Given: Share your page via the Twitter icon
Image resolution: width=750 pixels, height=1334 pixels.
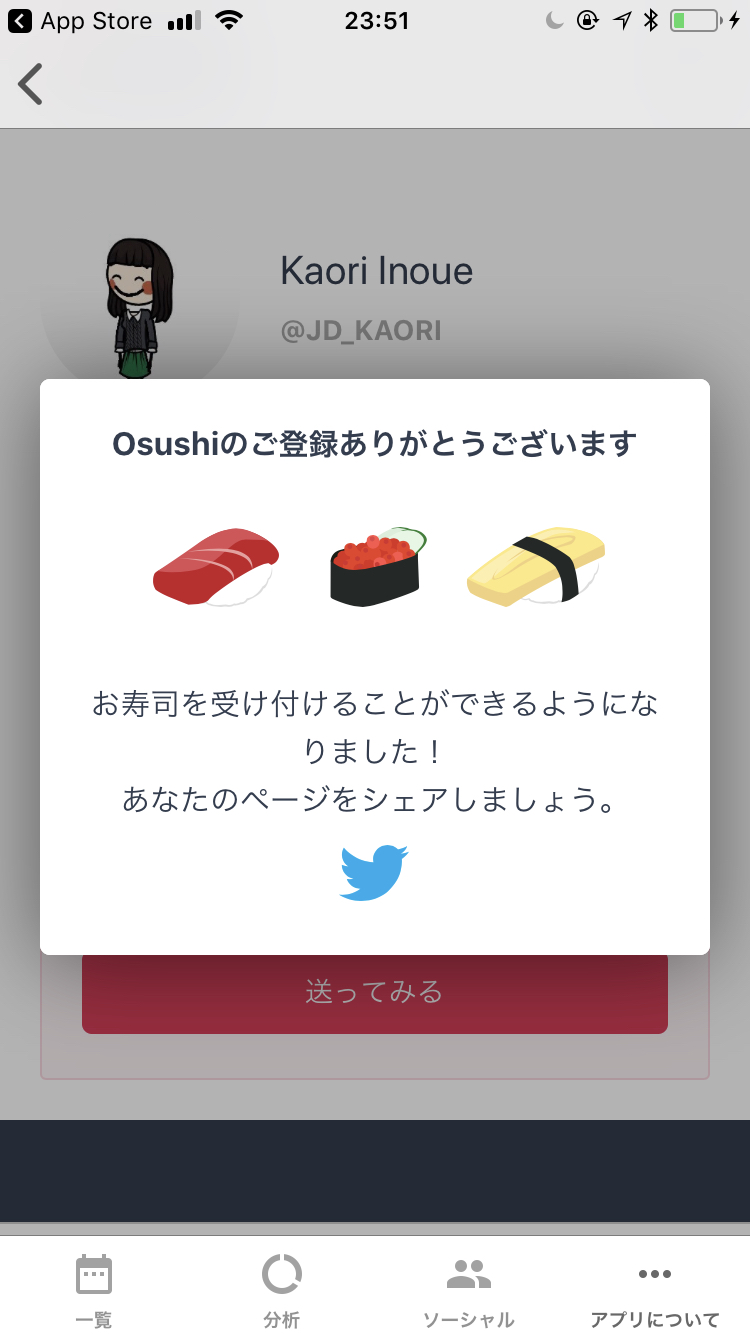Looking at the screenshot, I should click(x=374, y=872).
